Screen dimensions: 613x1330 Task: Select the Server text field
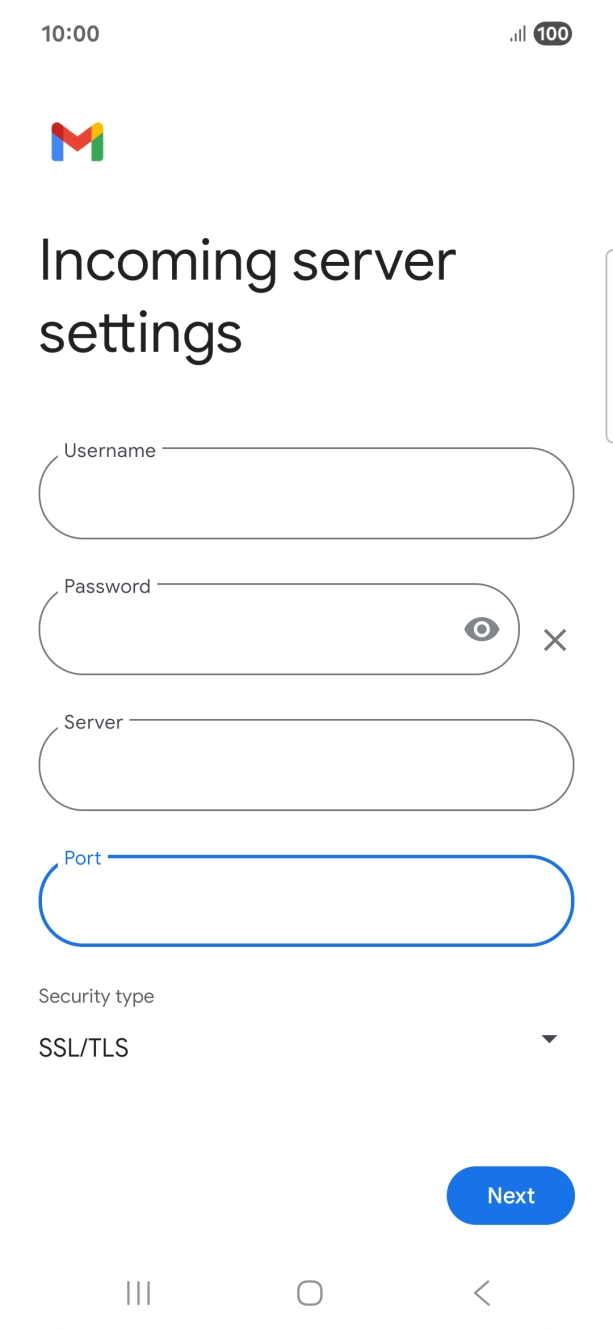pos(306,765)
